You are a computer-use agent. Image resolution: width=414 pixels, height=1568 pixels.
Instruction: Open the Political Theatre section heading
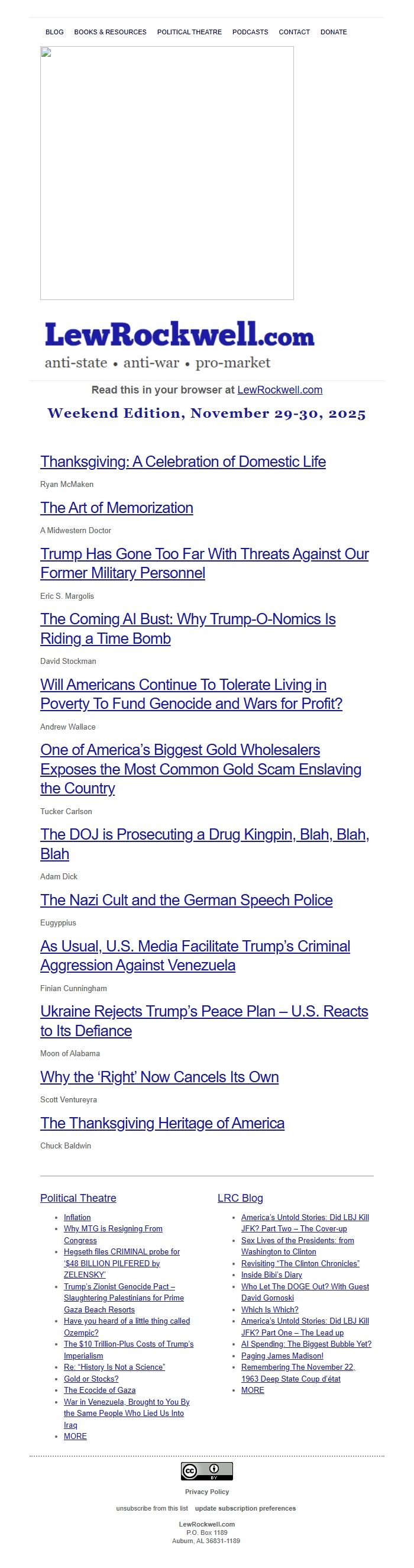point(78,1198)
